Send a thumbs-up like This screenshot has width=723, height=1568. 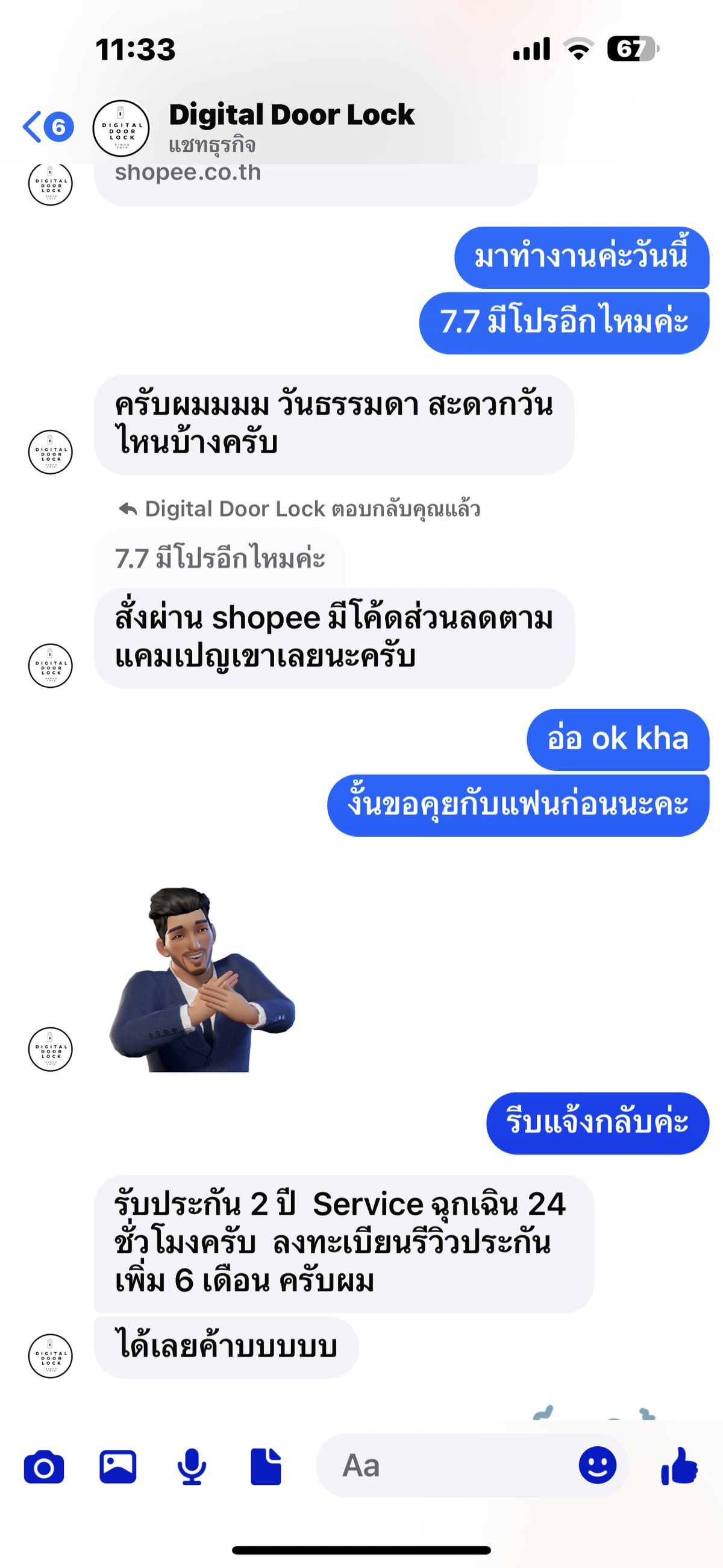[x=679, y=1466]
